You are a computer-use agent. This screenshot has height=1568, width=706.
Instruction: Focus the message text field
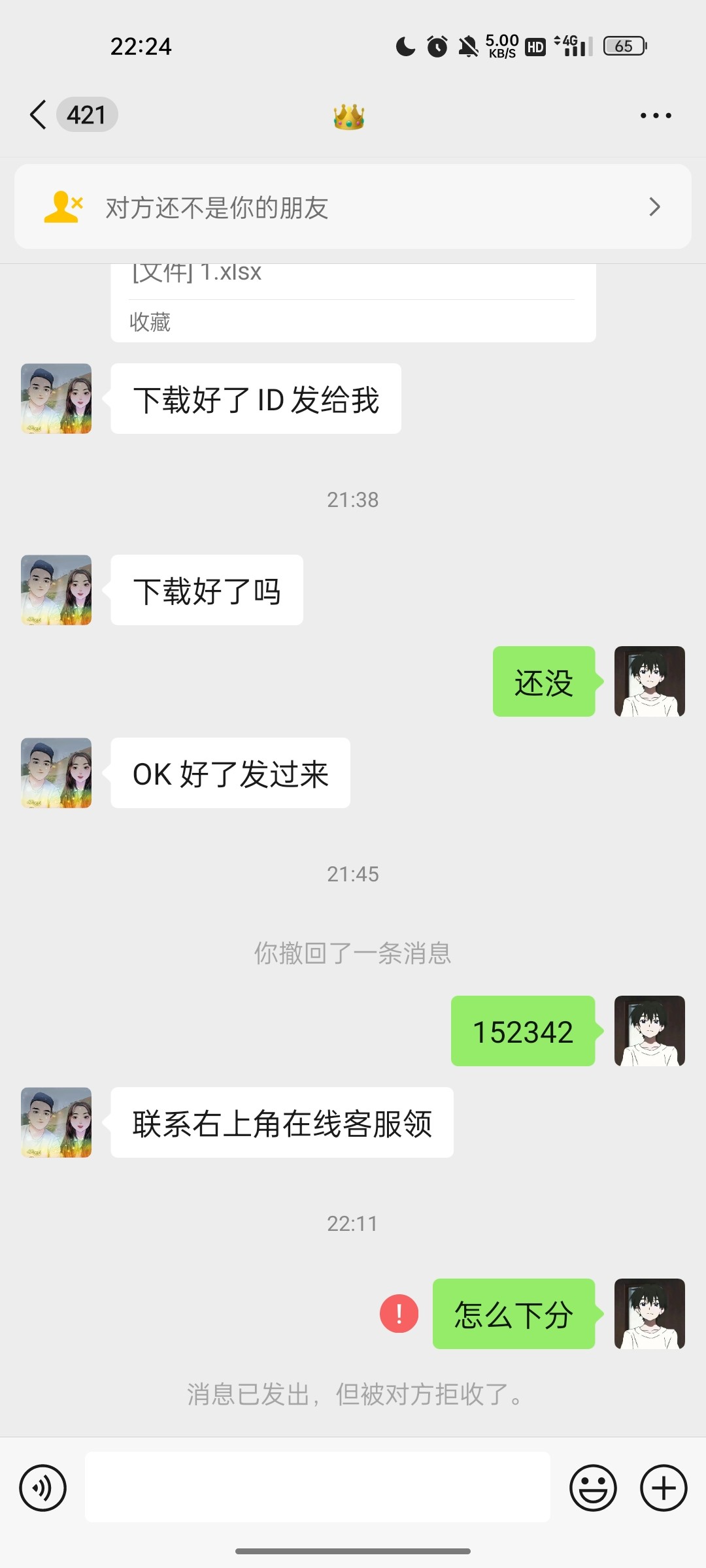(318, 1488)
